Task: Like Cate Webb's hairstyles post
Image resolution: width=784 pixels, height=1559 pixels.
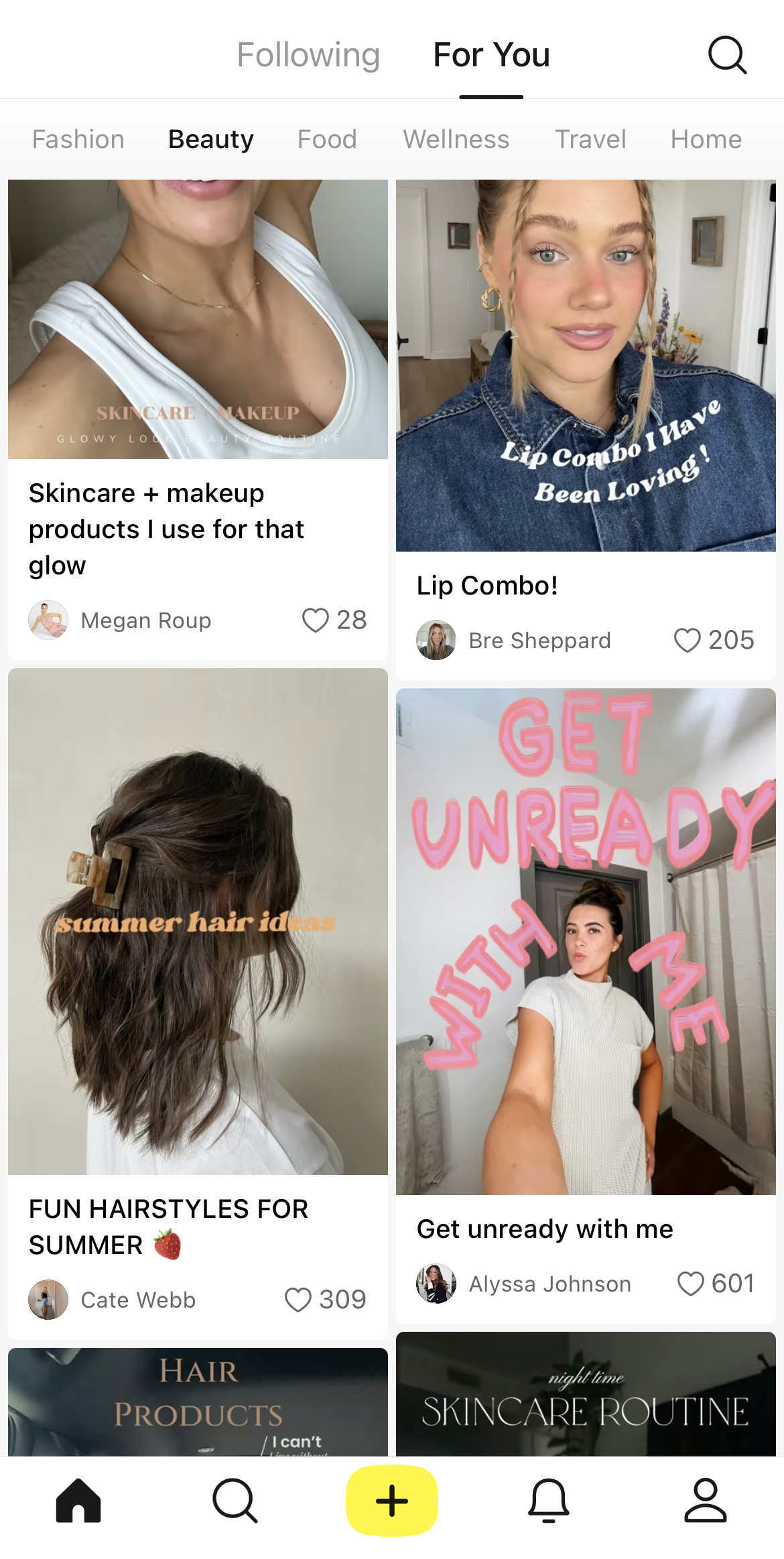Action: coord(298,1300)
